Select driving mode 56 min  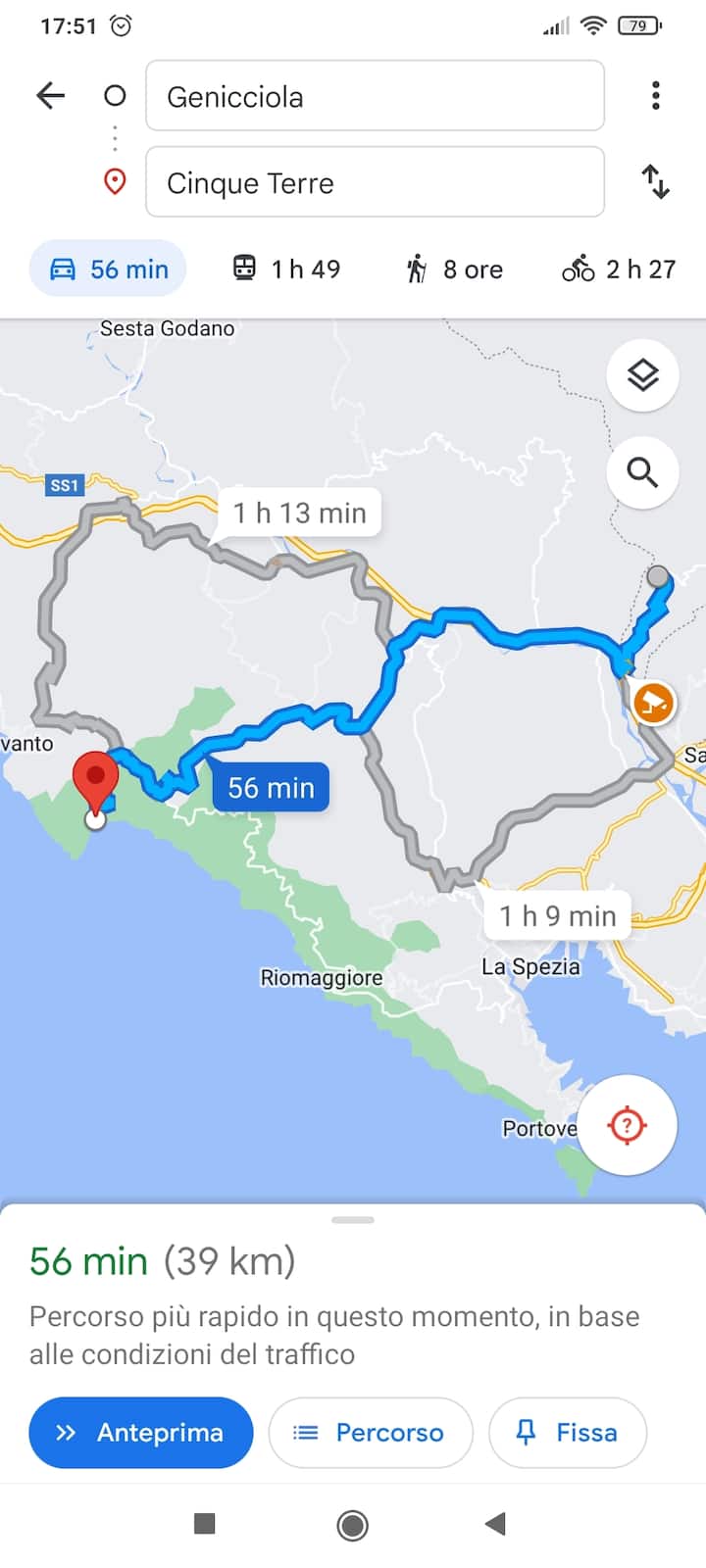[108, 269]
